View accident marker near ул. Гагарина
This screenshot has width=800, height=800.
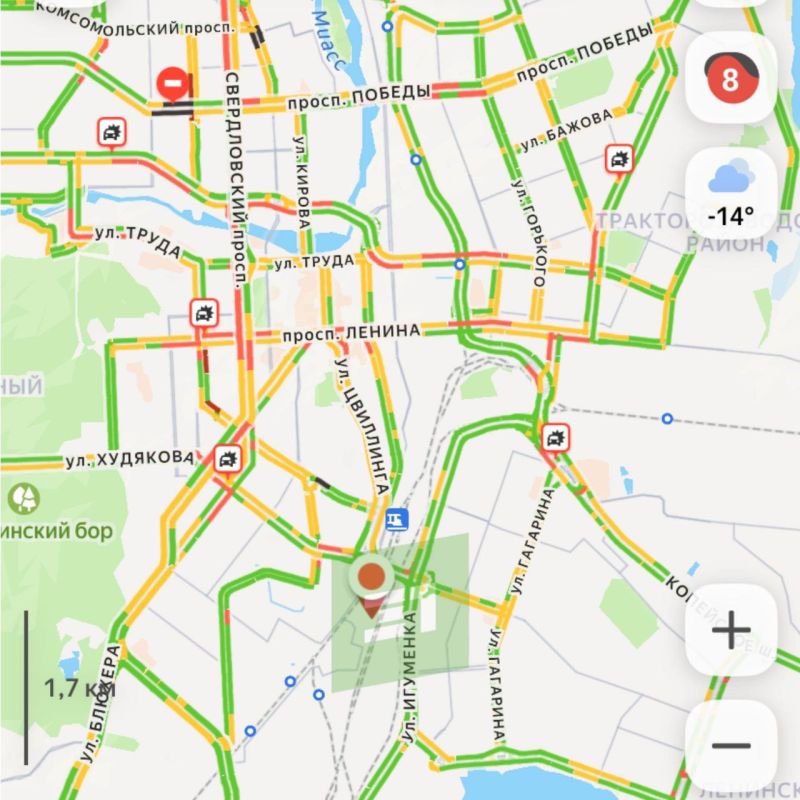coord(553,437)
